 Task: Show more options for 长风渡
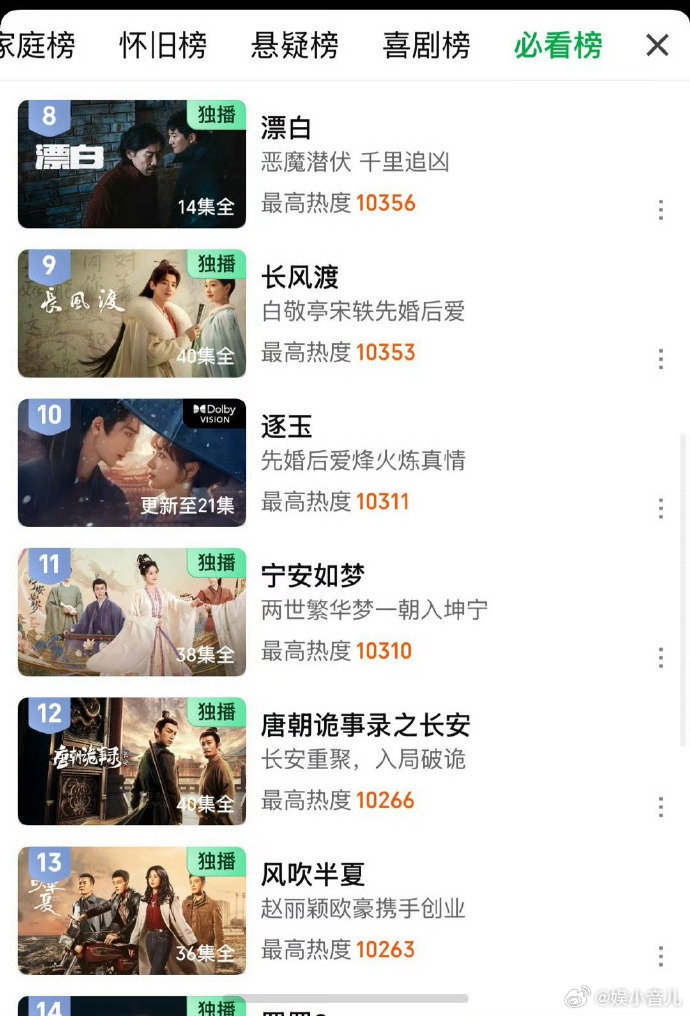tap(660, 359)
